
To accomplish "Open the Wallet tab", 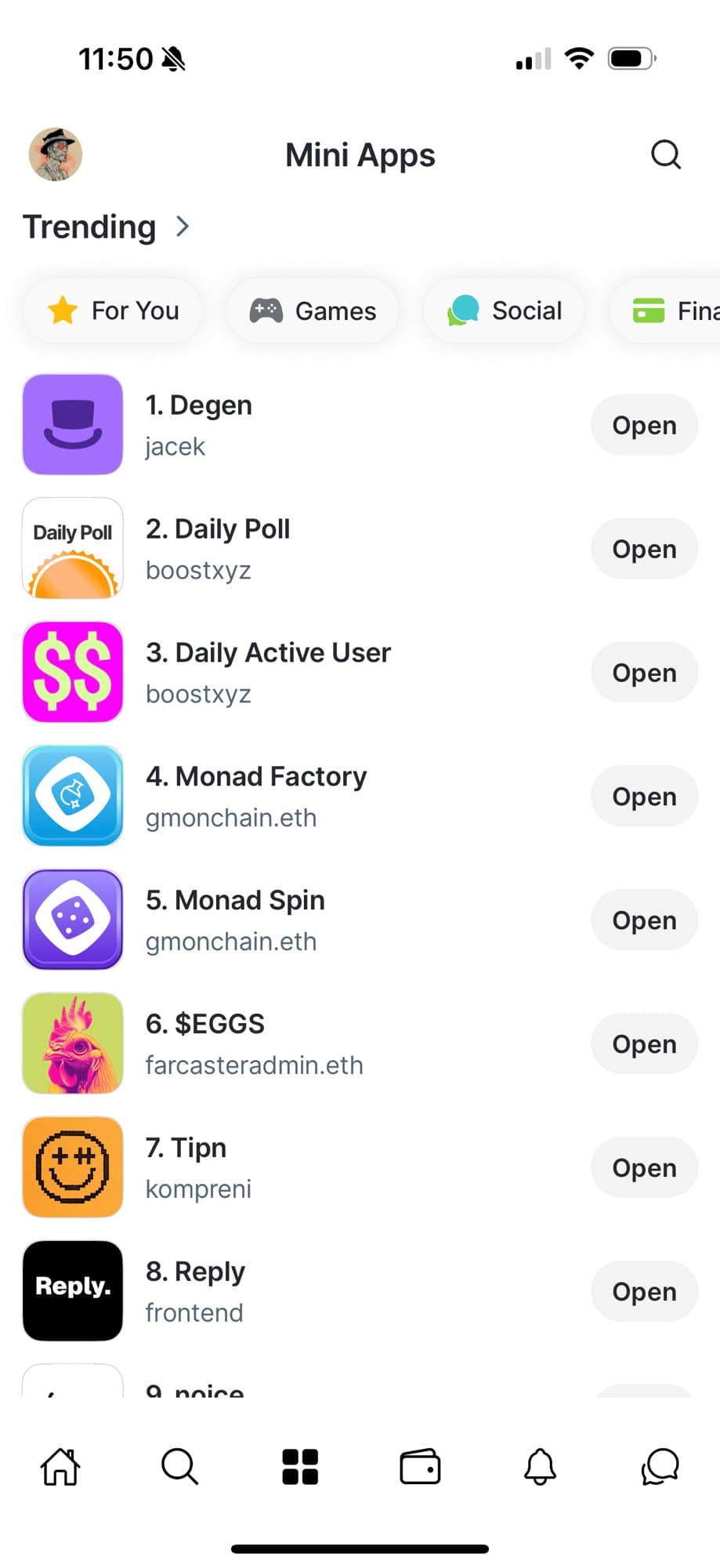I will (420, 1466).
